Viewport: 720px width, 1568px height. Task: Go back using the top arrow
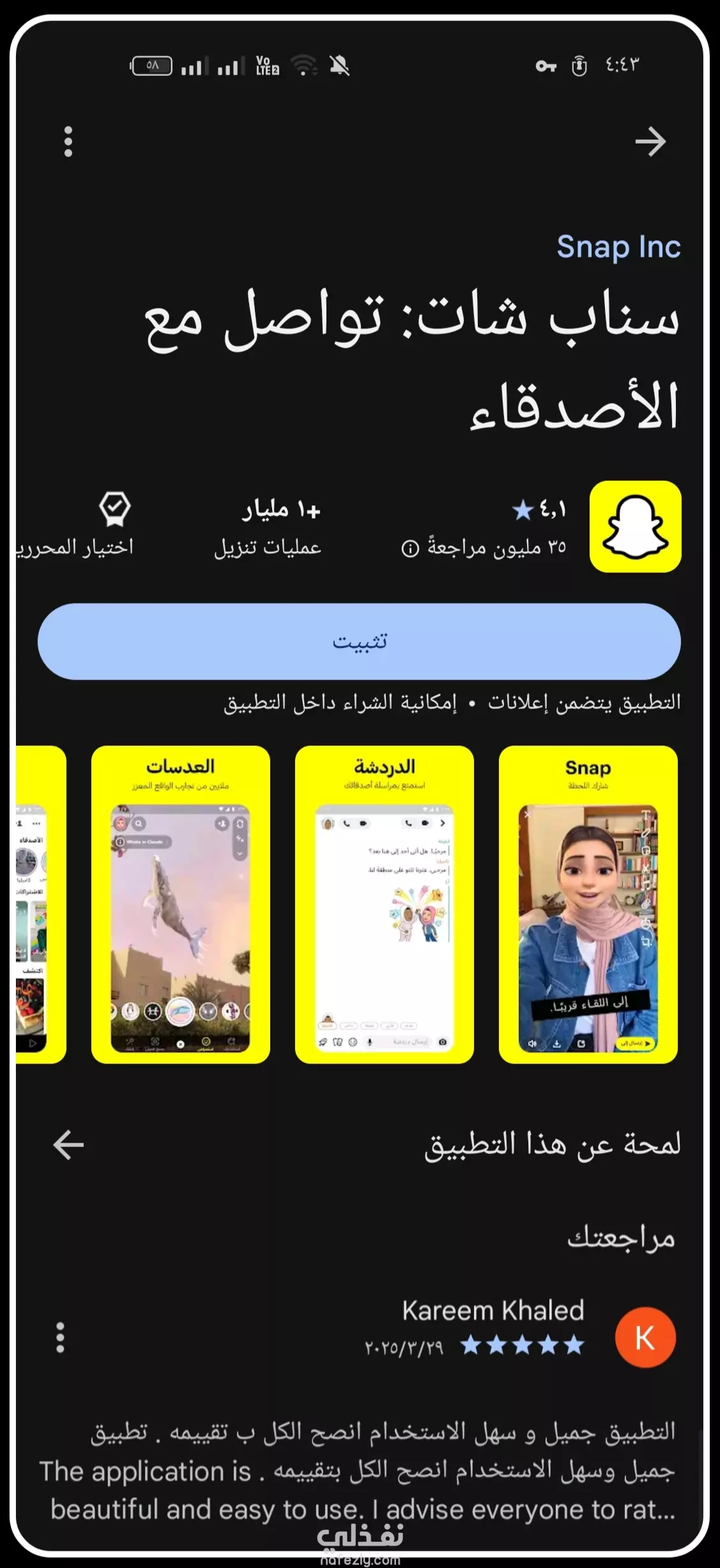click(x=650, y=142)
